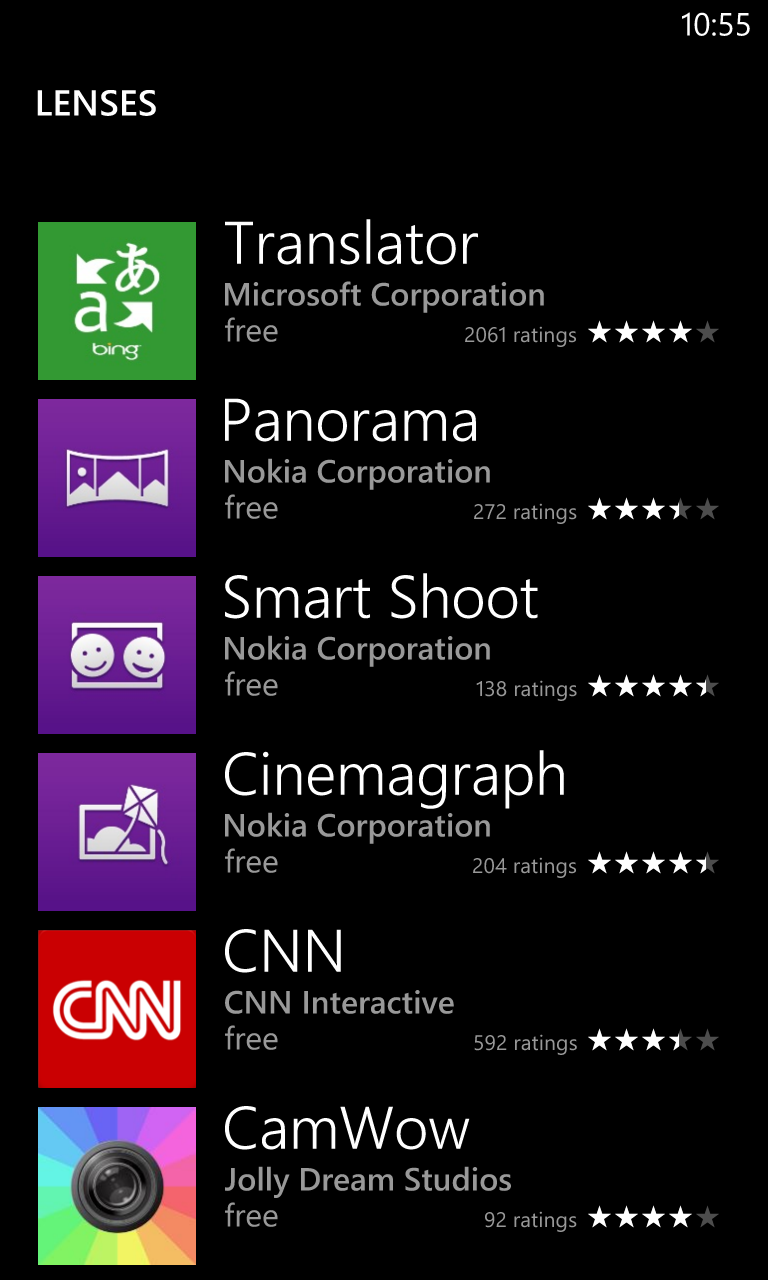Select the Panorama lens by Nokia

pyautogui.click(x=350, y=422)
